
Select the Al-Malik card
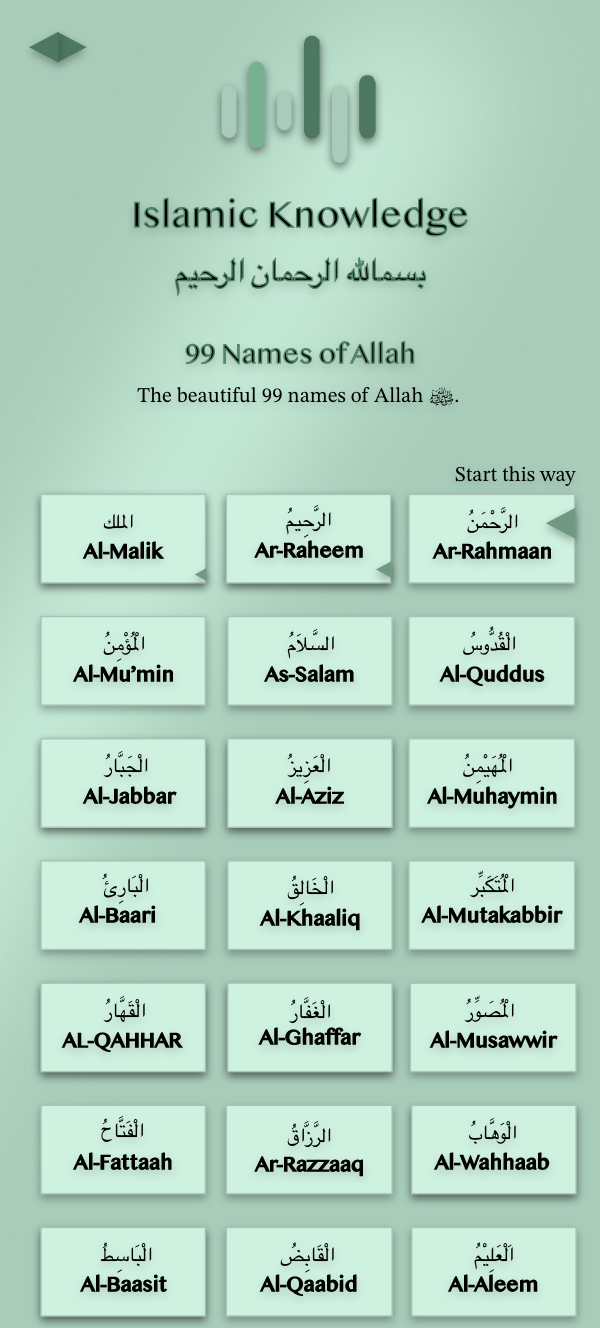coord(123,539)
